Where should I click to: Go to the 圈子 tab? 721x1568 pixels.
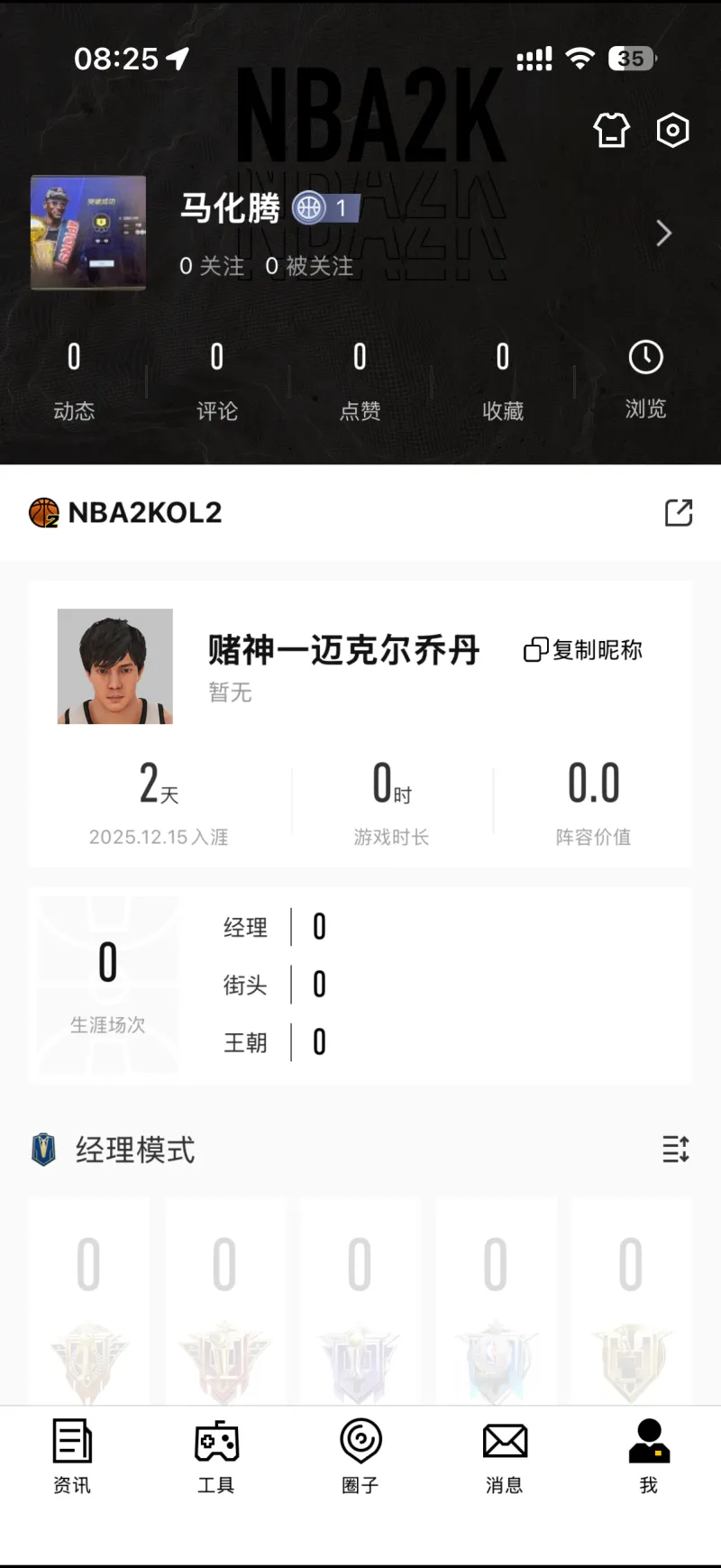pyautogui.click(x=360, y=1456)
